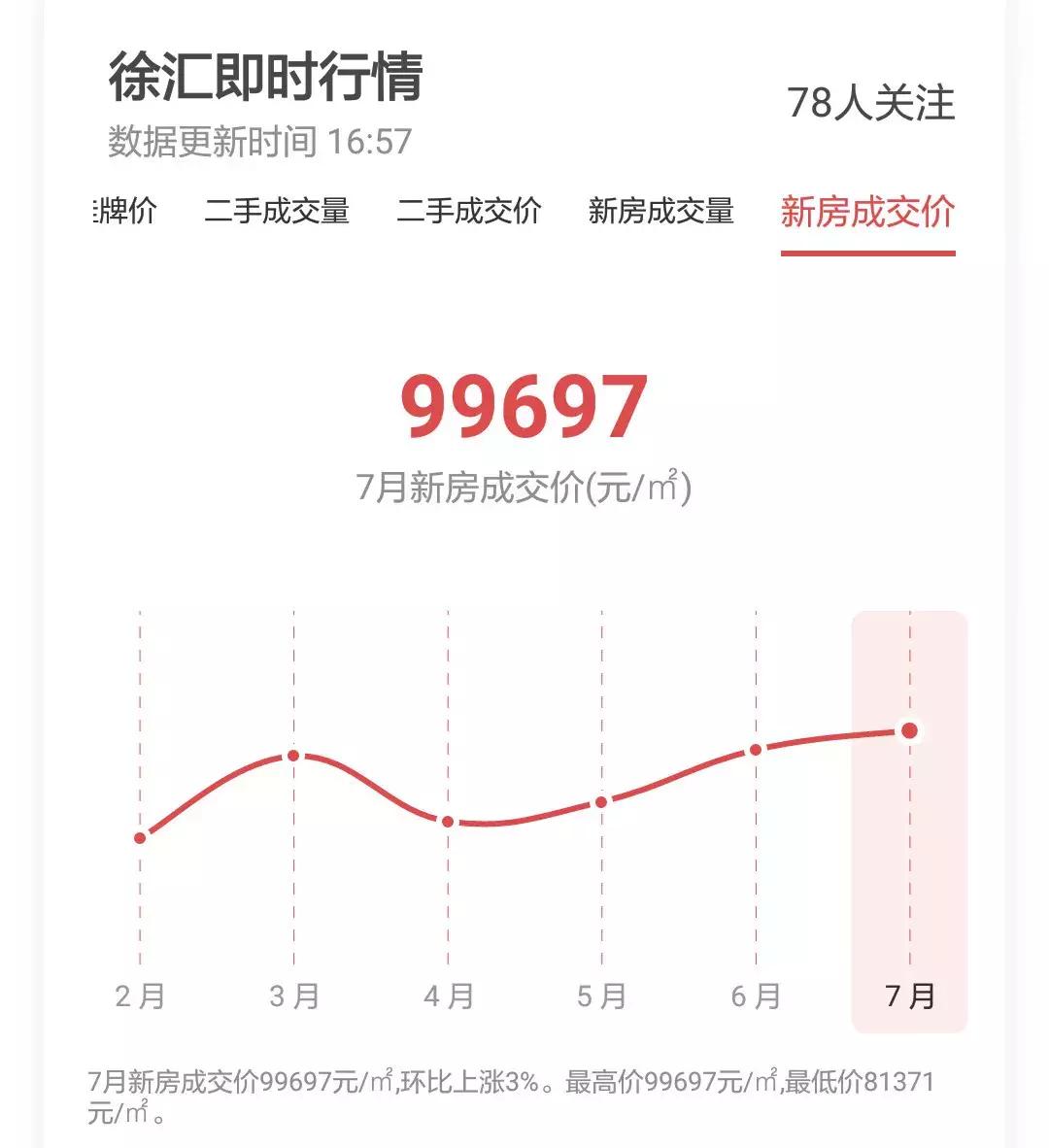
Task: Select the March peak point on the curve
Action: click(x=293, y=756)
